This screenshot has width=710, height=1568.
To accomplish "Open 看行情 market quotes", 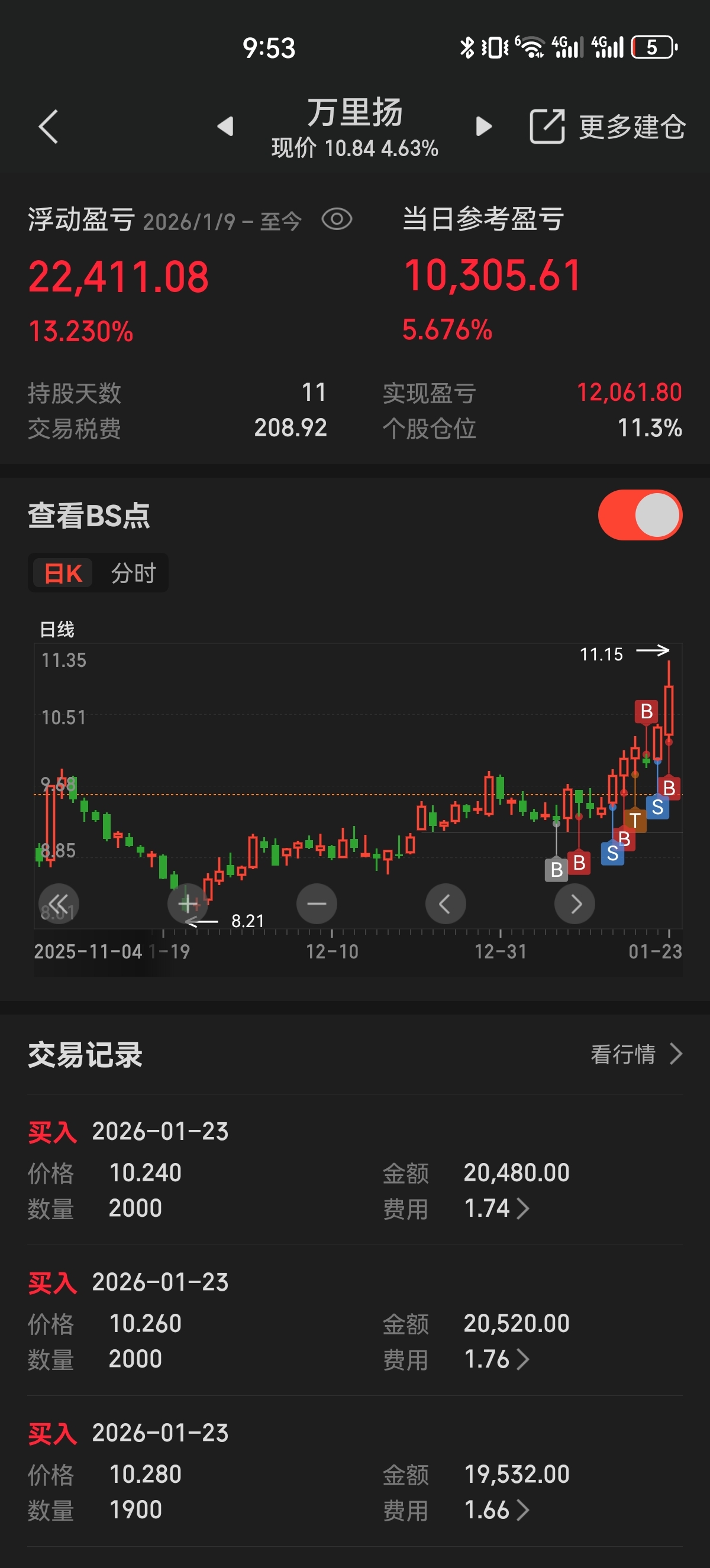I will coord(636,1054).
